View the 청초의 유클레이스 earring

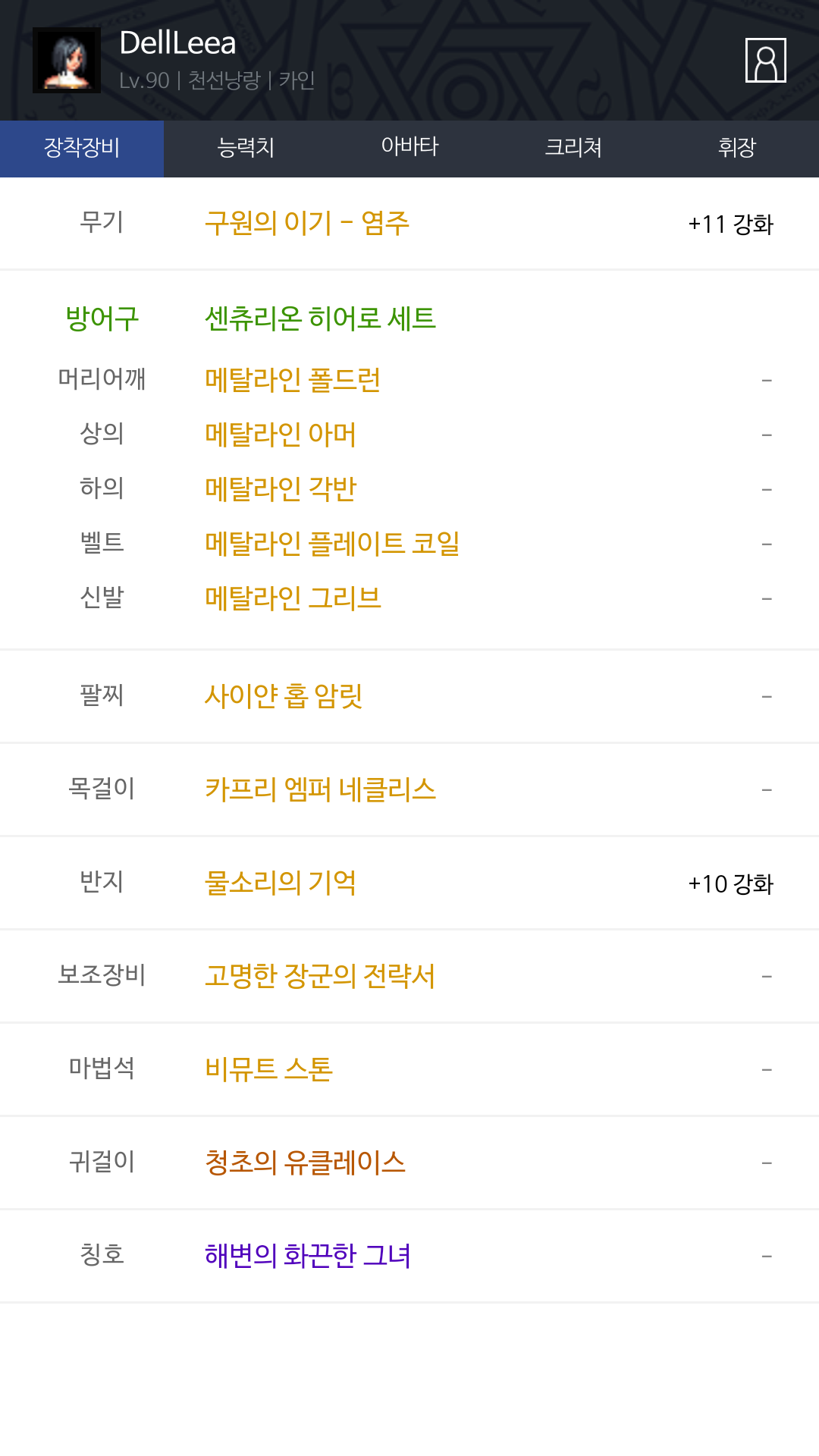click(x=305, y=1163)
